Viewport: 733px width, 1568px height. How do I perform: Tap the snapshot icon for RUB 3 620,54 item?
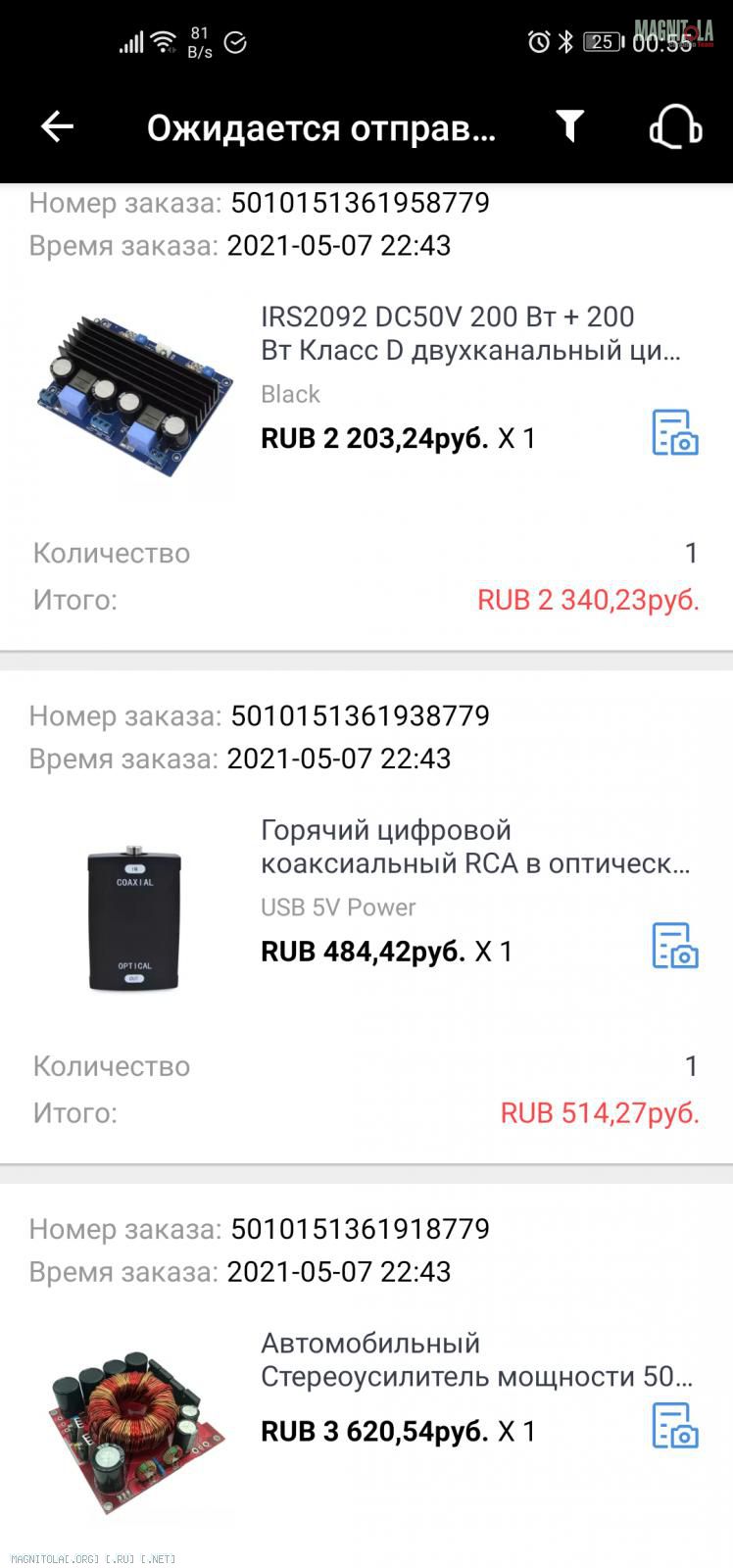pyautogui.click(x=675, y=1426)
